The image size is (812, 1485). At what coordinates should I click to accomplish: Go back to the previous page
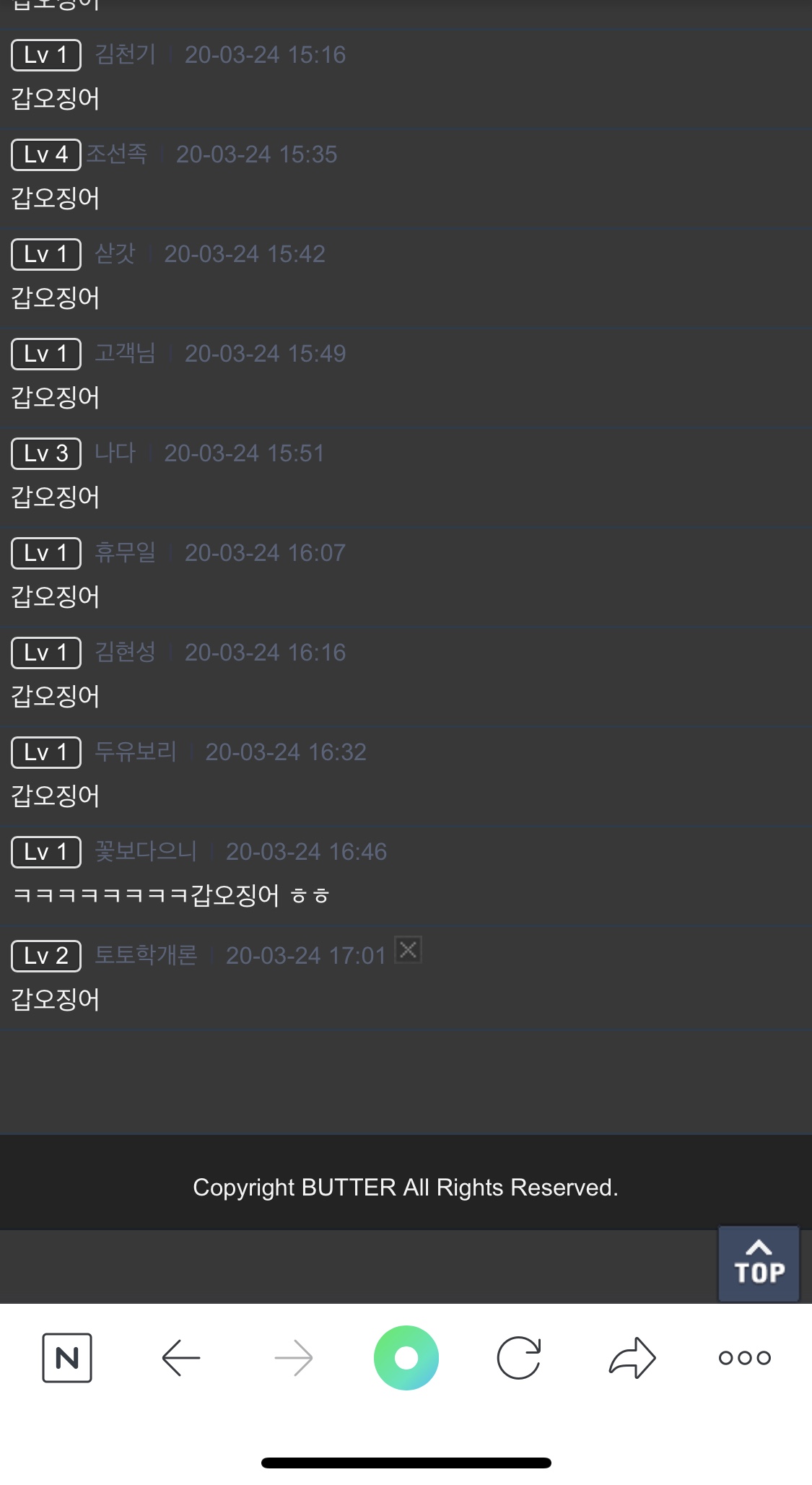[x=180, y=1358]
